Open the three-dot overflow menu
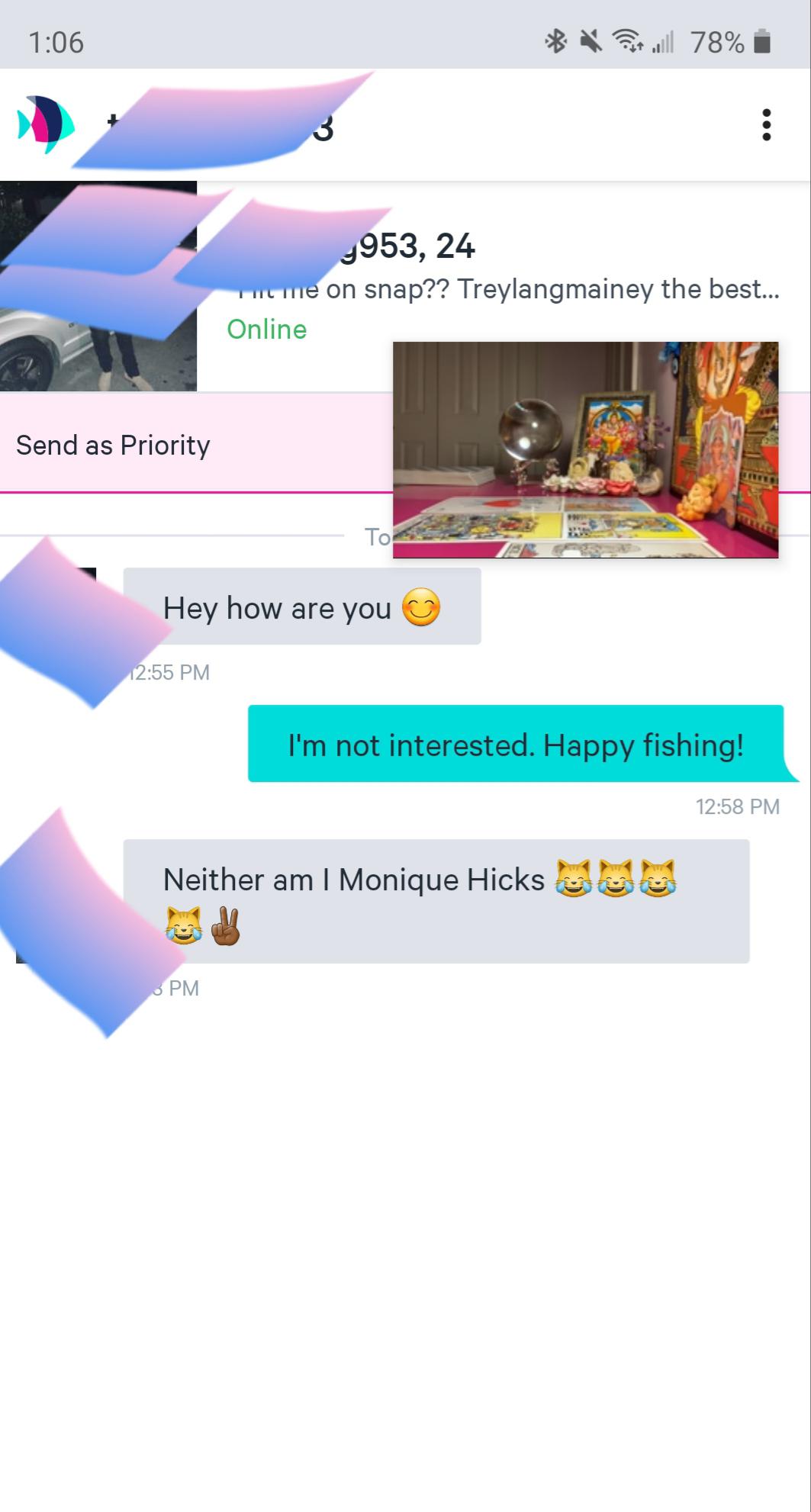 (x=766, y=125)
